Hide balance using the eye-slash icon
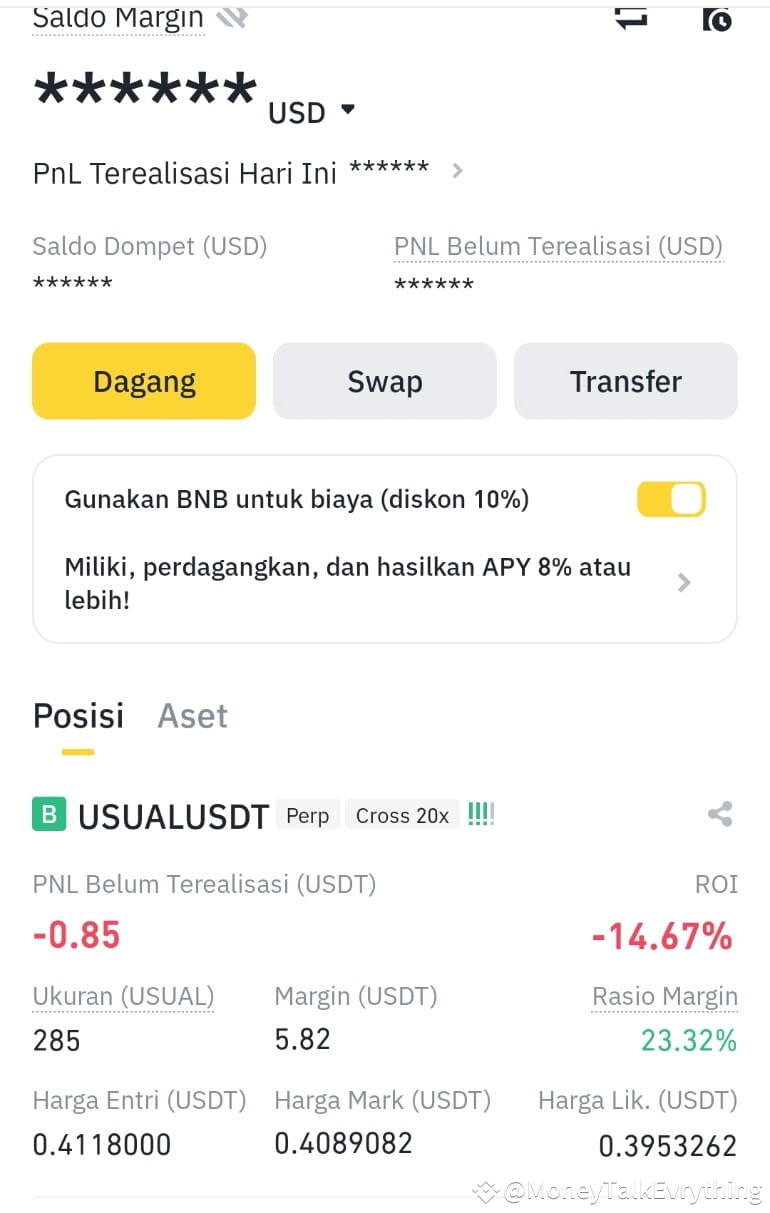Viewport: 770px width, 1213px height. click(231, 16)
